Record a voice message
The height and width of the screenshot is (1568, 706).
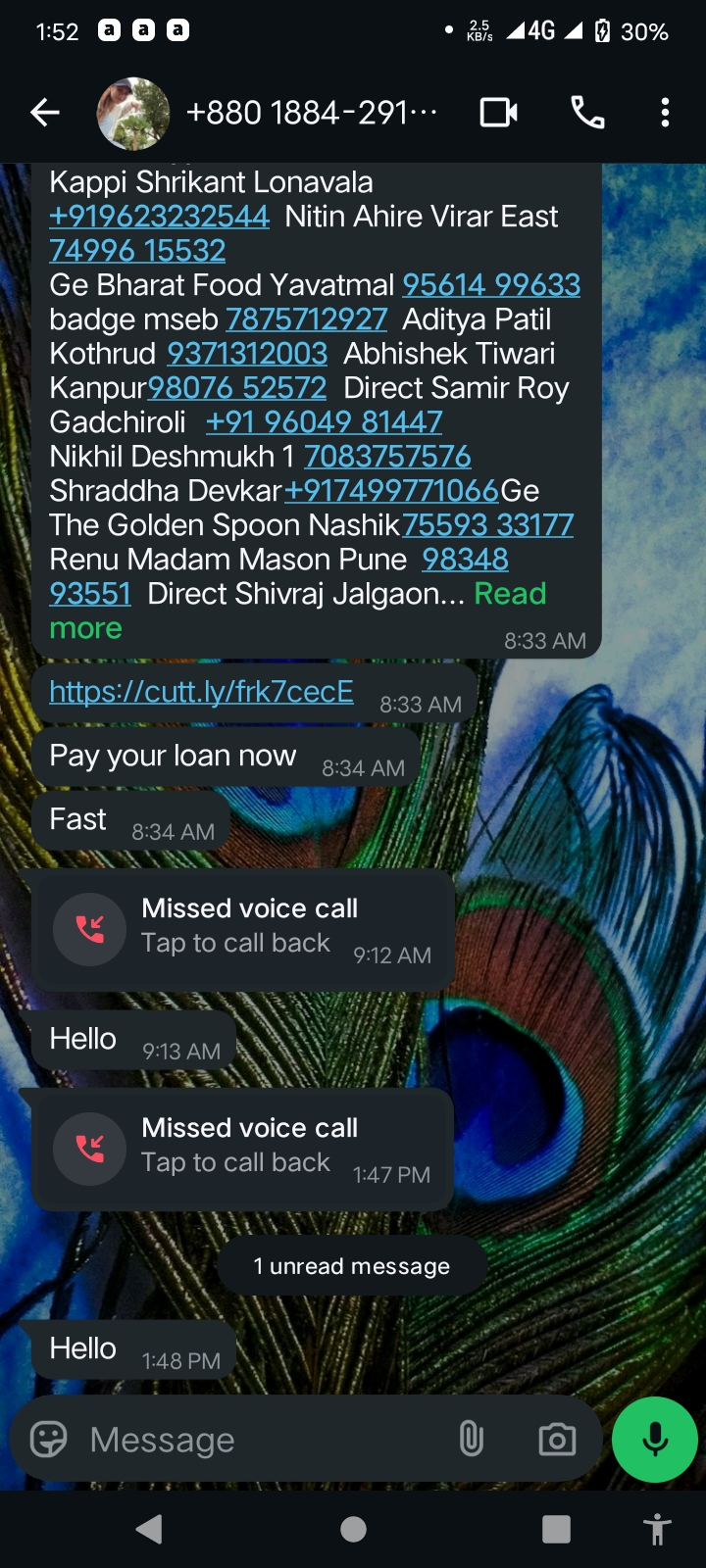point(654,1439)
